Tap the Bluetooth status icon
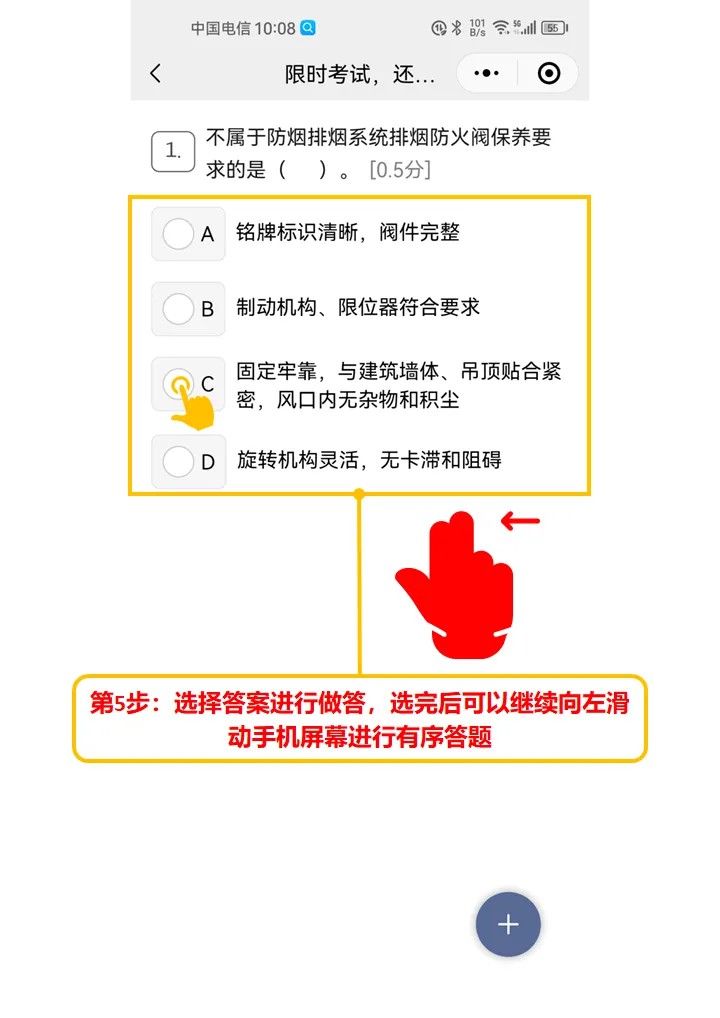Image resolution: width=720 pixels, height=1018 pixels. tap(455, 29)
